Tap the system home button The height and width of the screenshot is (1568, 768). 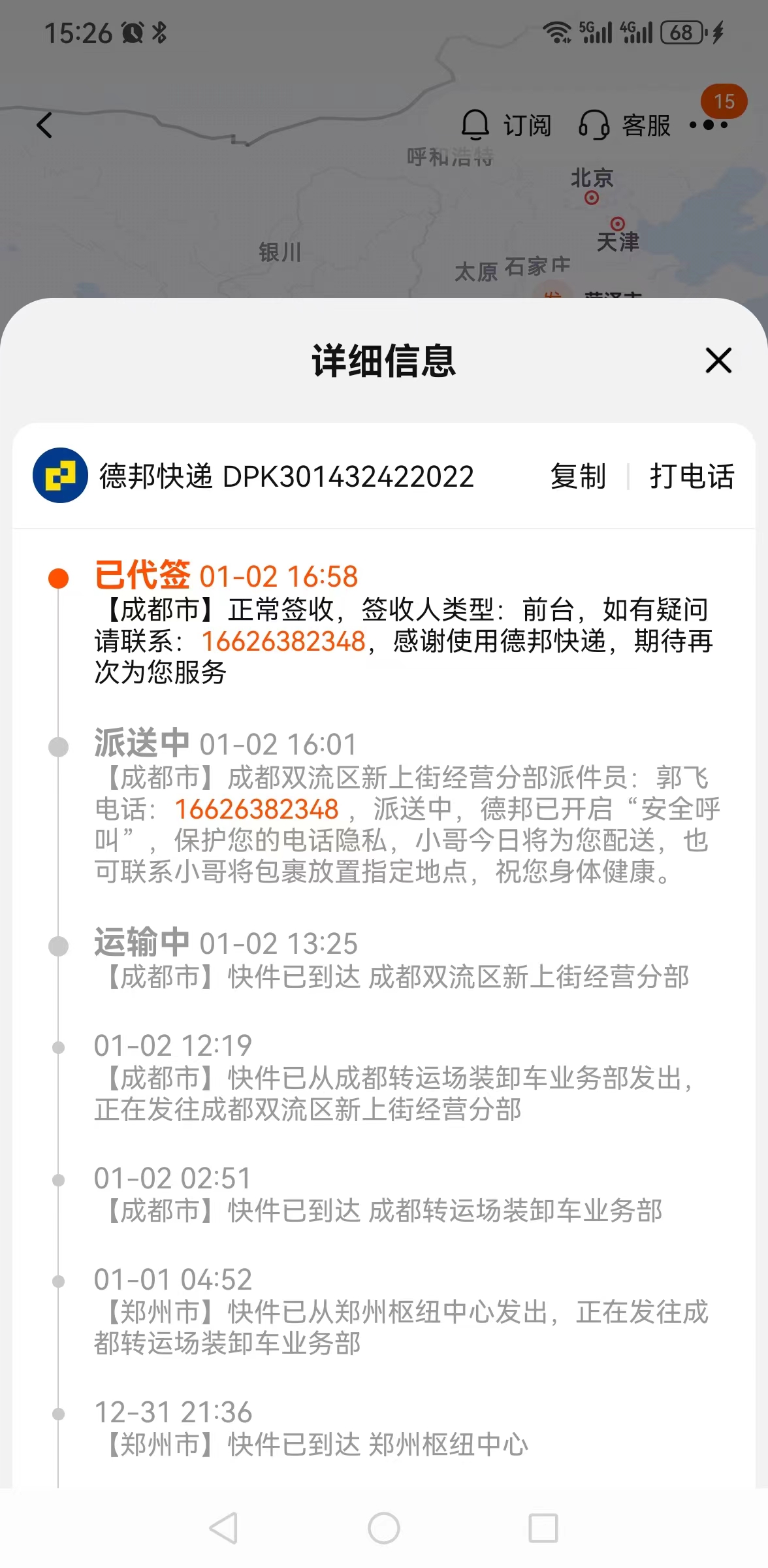click(384, 1528)
